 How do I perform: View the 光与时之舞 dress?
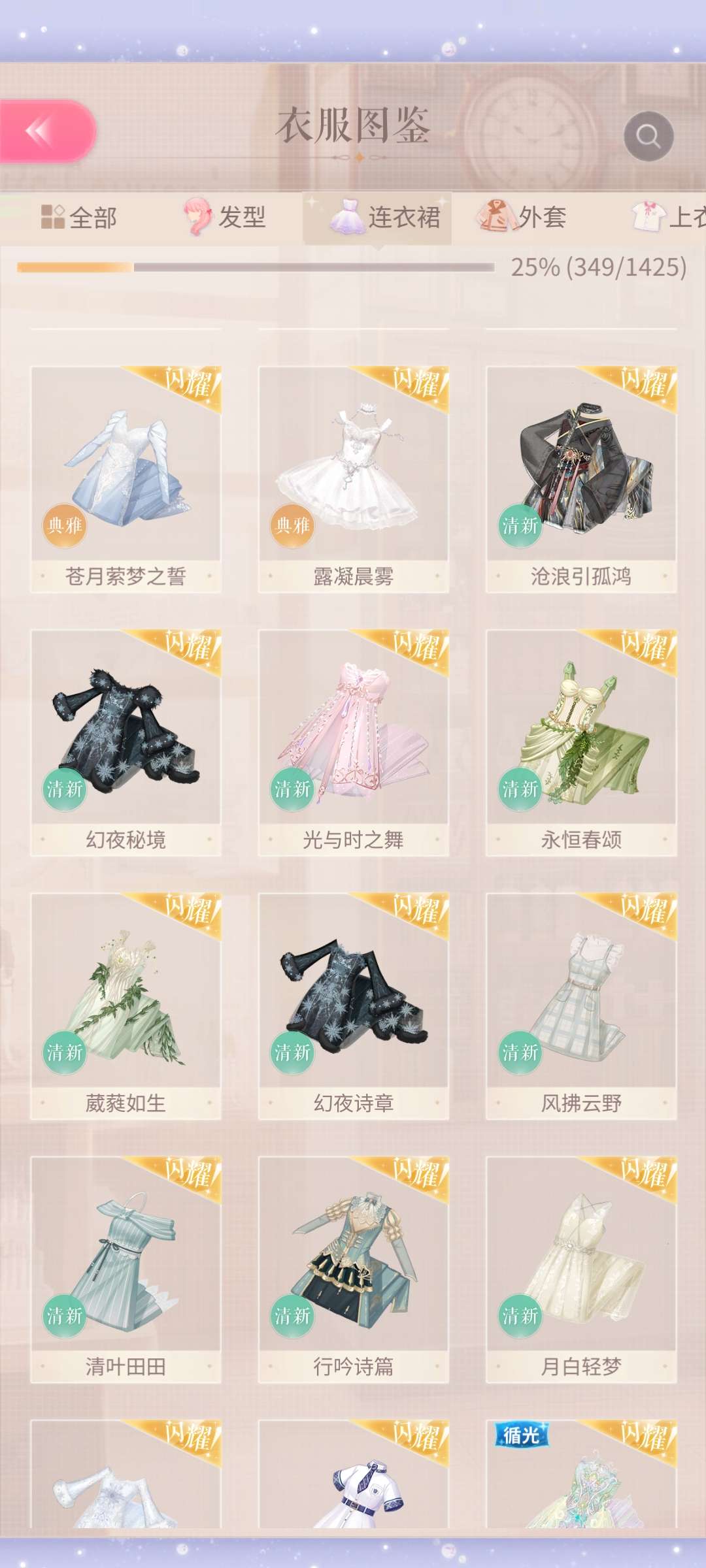point(353,742)
